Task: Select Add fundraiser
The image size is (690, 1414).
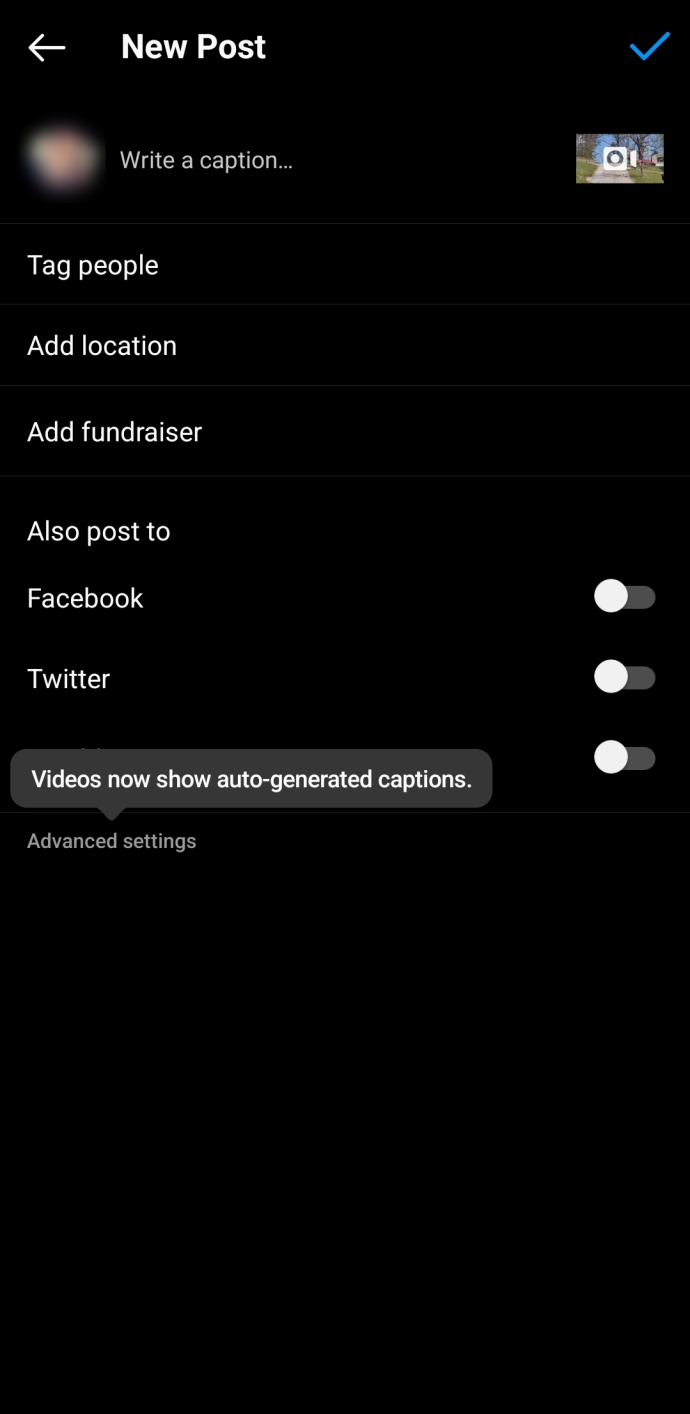Action: 345,432
